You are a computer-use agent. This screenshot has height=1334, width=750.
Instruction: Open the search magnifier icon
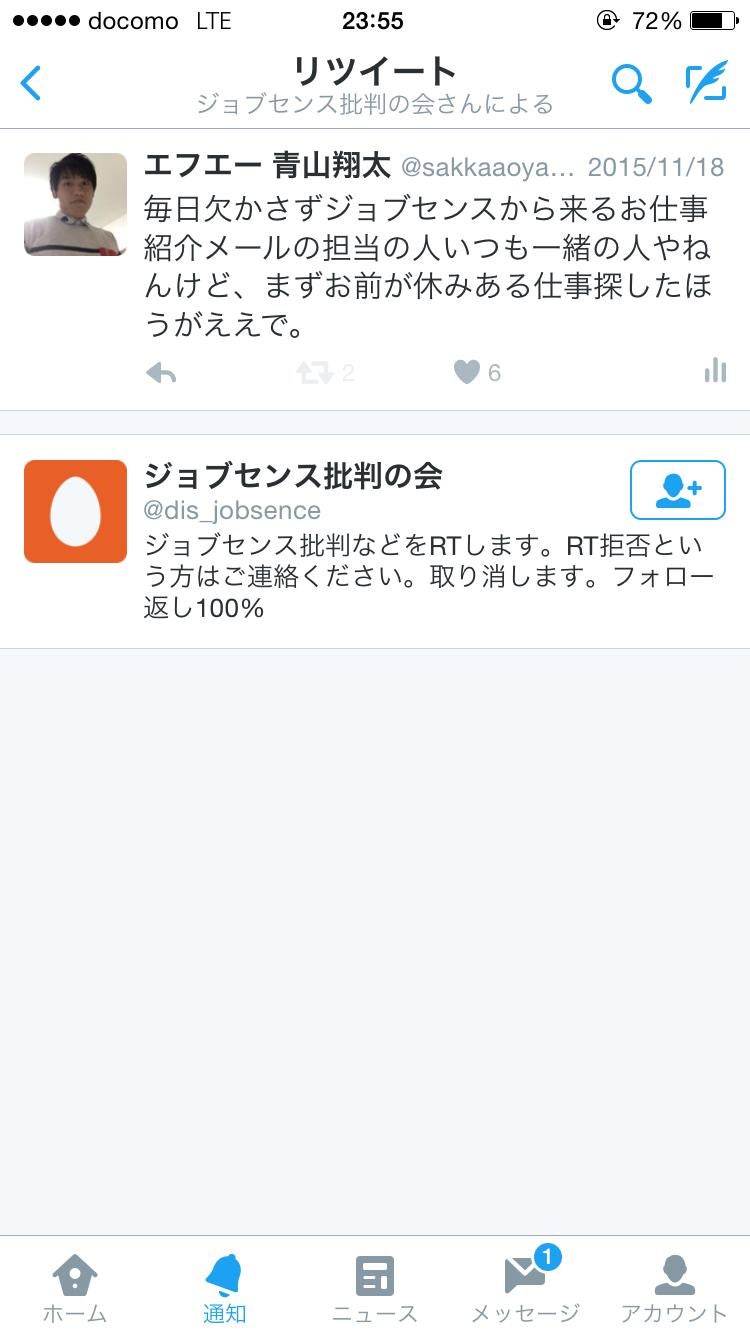point(631,84)
